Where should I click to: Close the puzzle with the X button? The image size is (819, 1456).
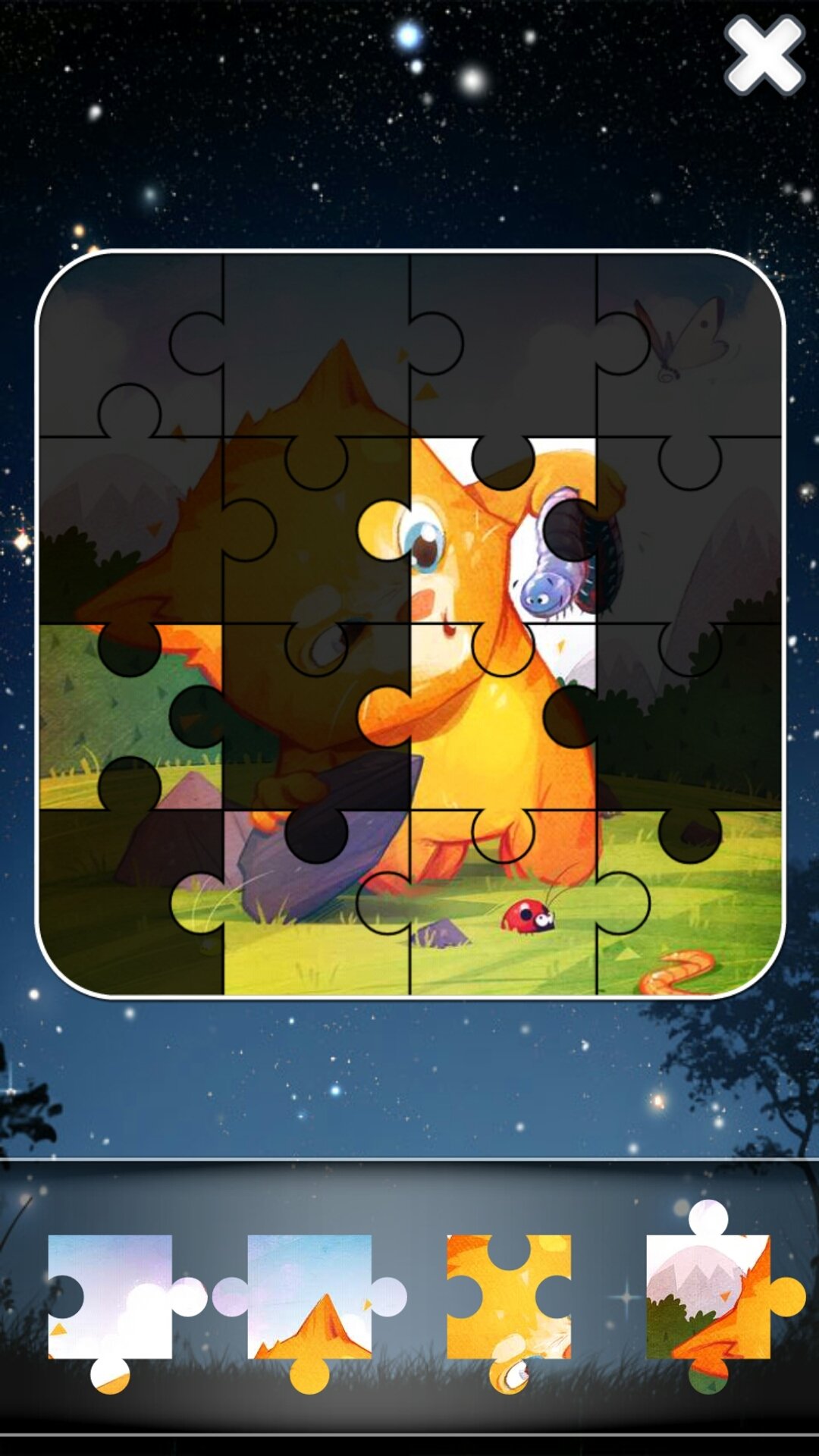click(764, 55)
